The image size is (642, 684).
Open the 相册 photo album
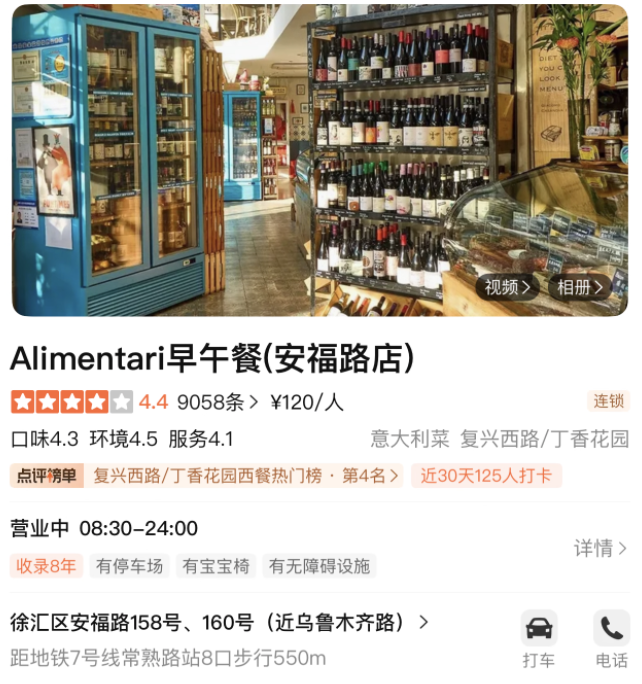(582, 287)
